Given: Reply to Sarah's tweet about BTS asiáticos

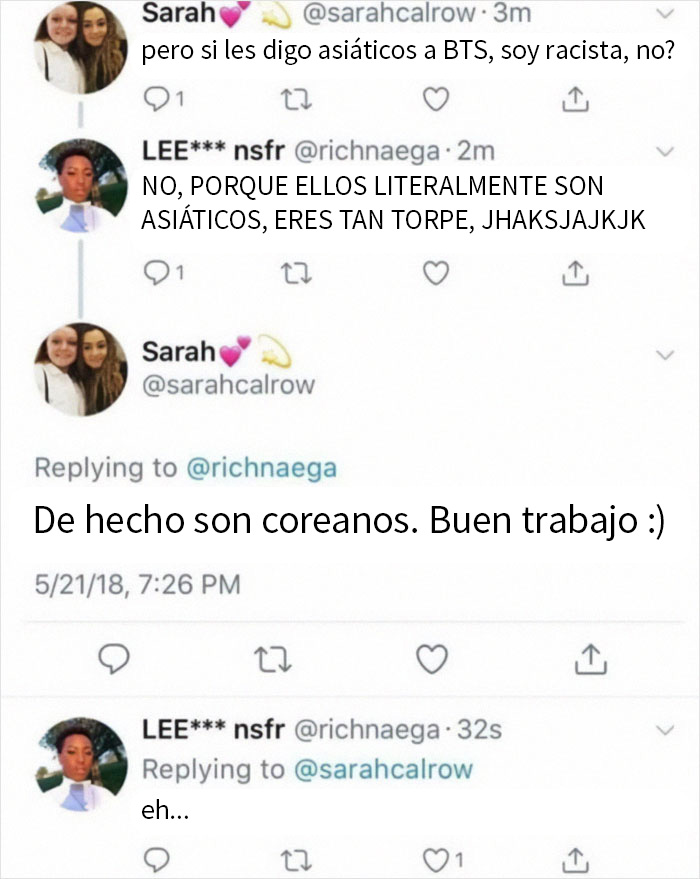Looking at the screenshot, I should point(159,98).
